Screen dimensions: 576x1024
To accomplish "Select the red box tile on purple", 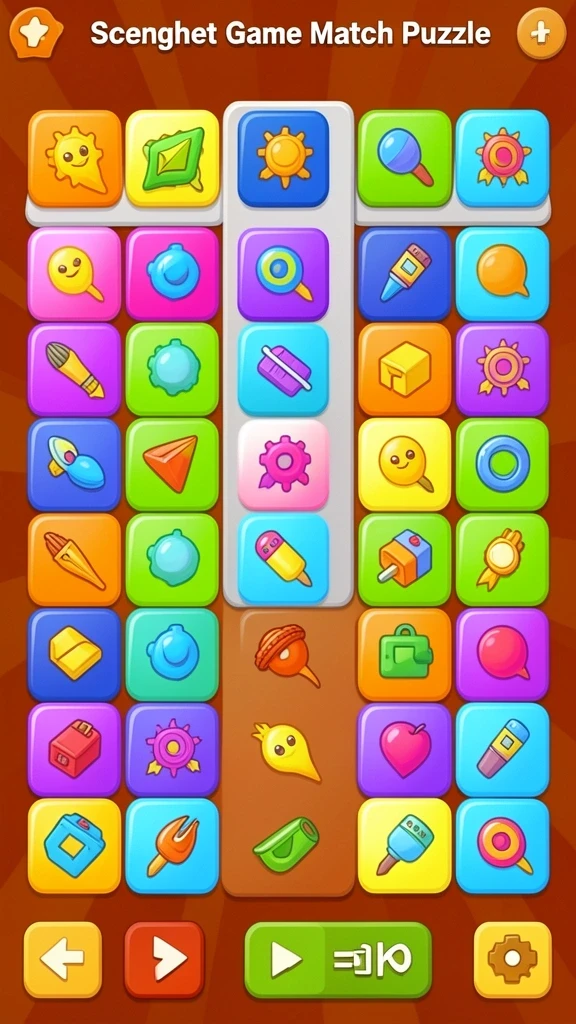I will coord(74,749).
